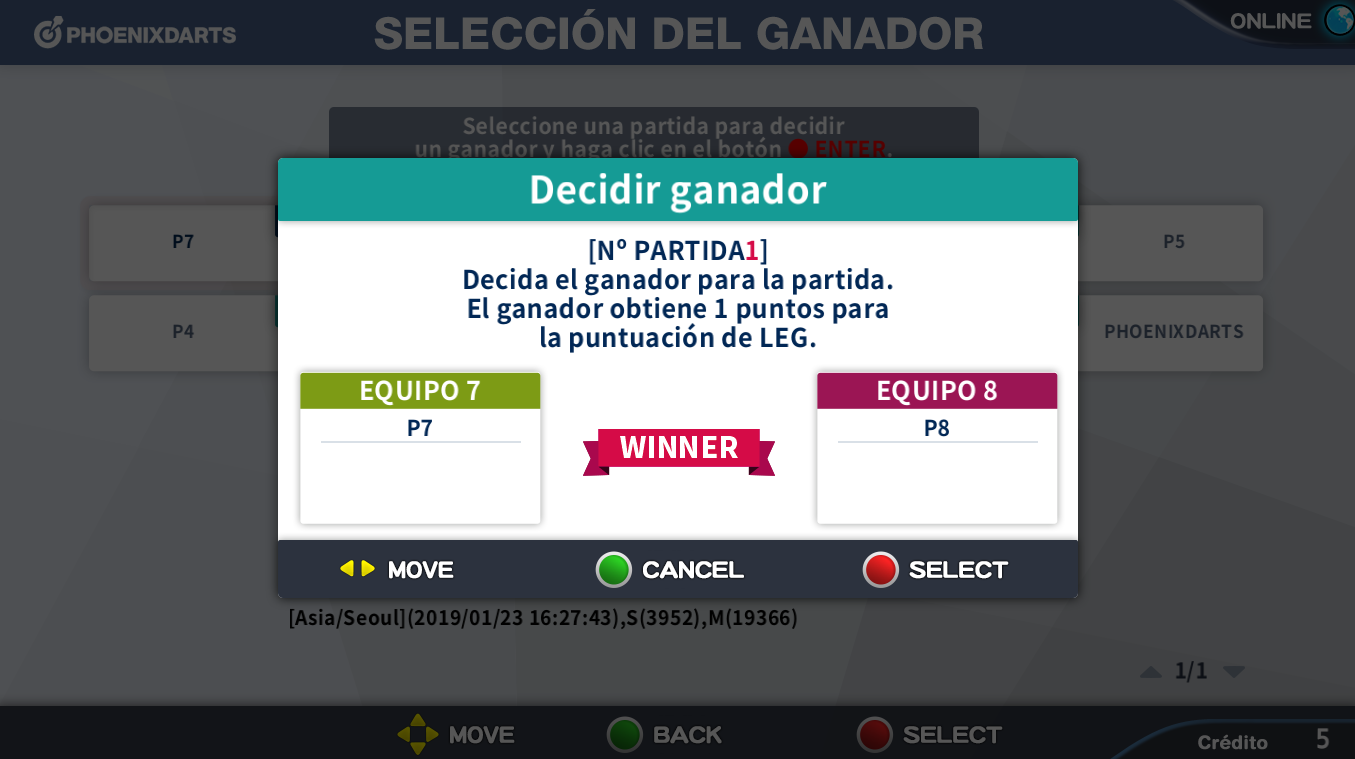Tap the green CANCEL button in the dialog
The width and height of the screenshot is (1355, 759).
click(614, 570)
